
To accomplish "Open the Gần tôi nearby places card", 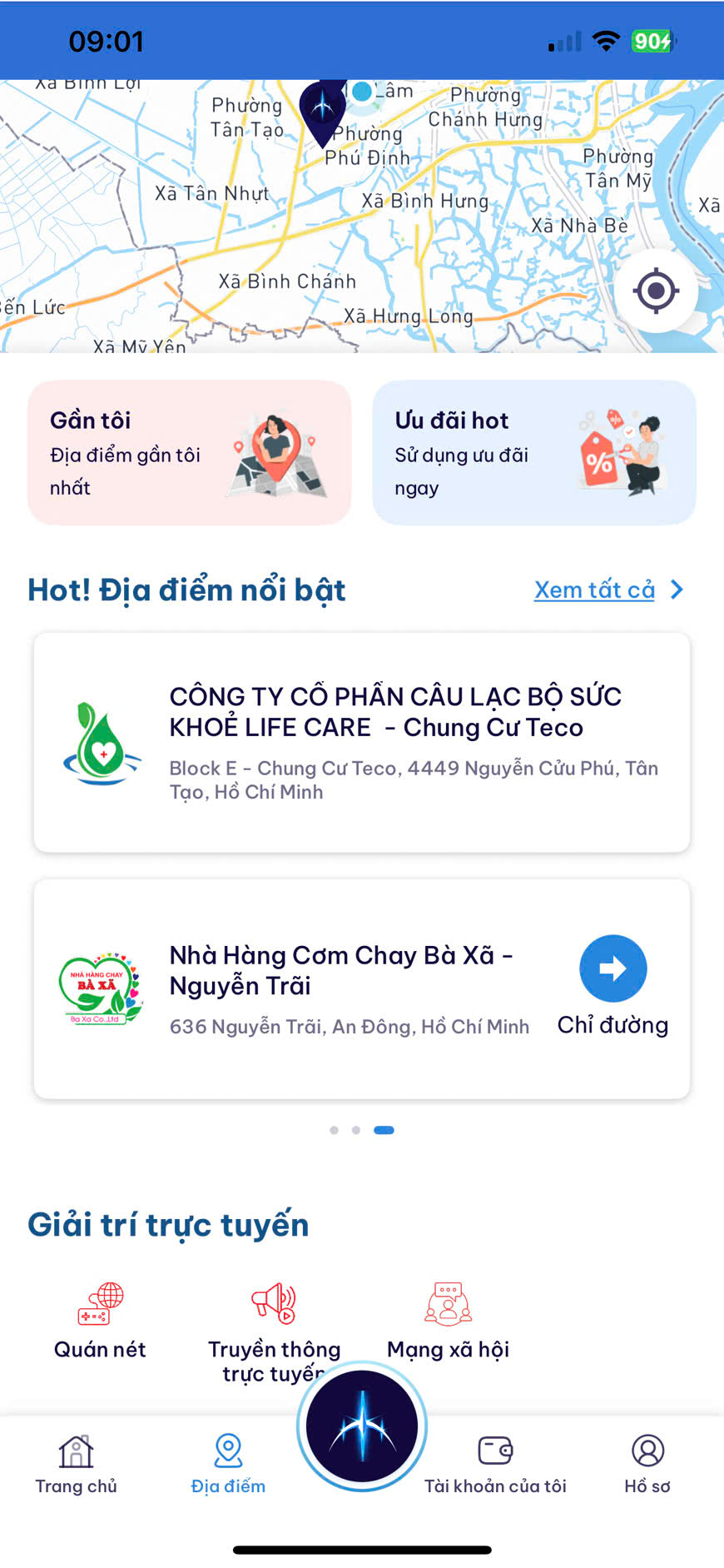I will click(190, 453).
